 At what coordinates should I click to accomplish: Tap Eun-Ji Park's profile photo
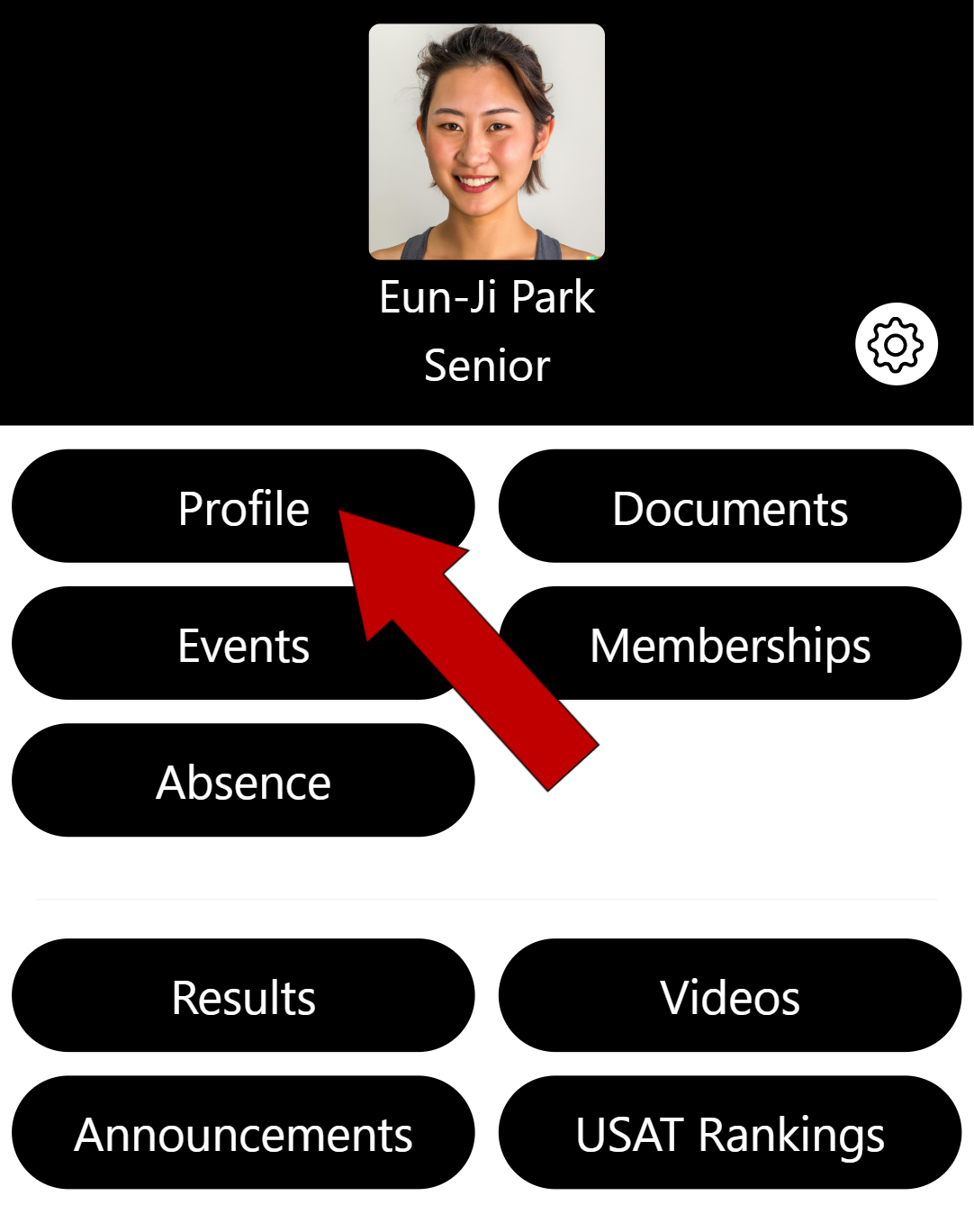(x=486, y=141)
